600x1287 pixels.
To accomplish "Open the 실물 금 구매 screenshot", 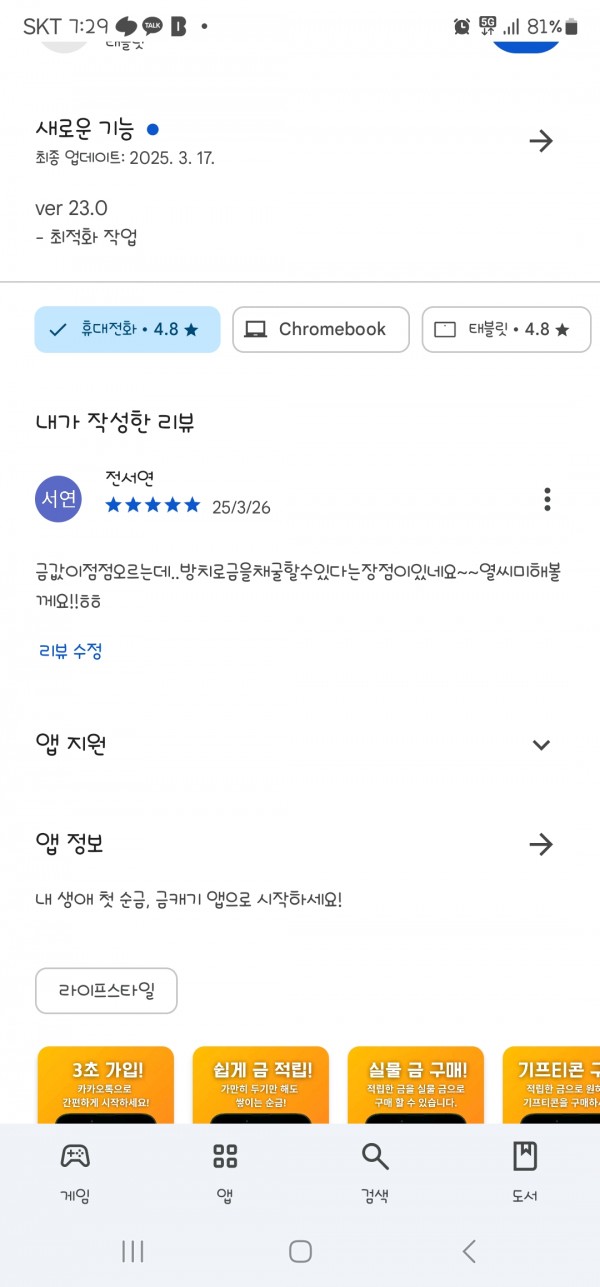I will pos(416,1084).
